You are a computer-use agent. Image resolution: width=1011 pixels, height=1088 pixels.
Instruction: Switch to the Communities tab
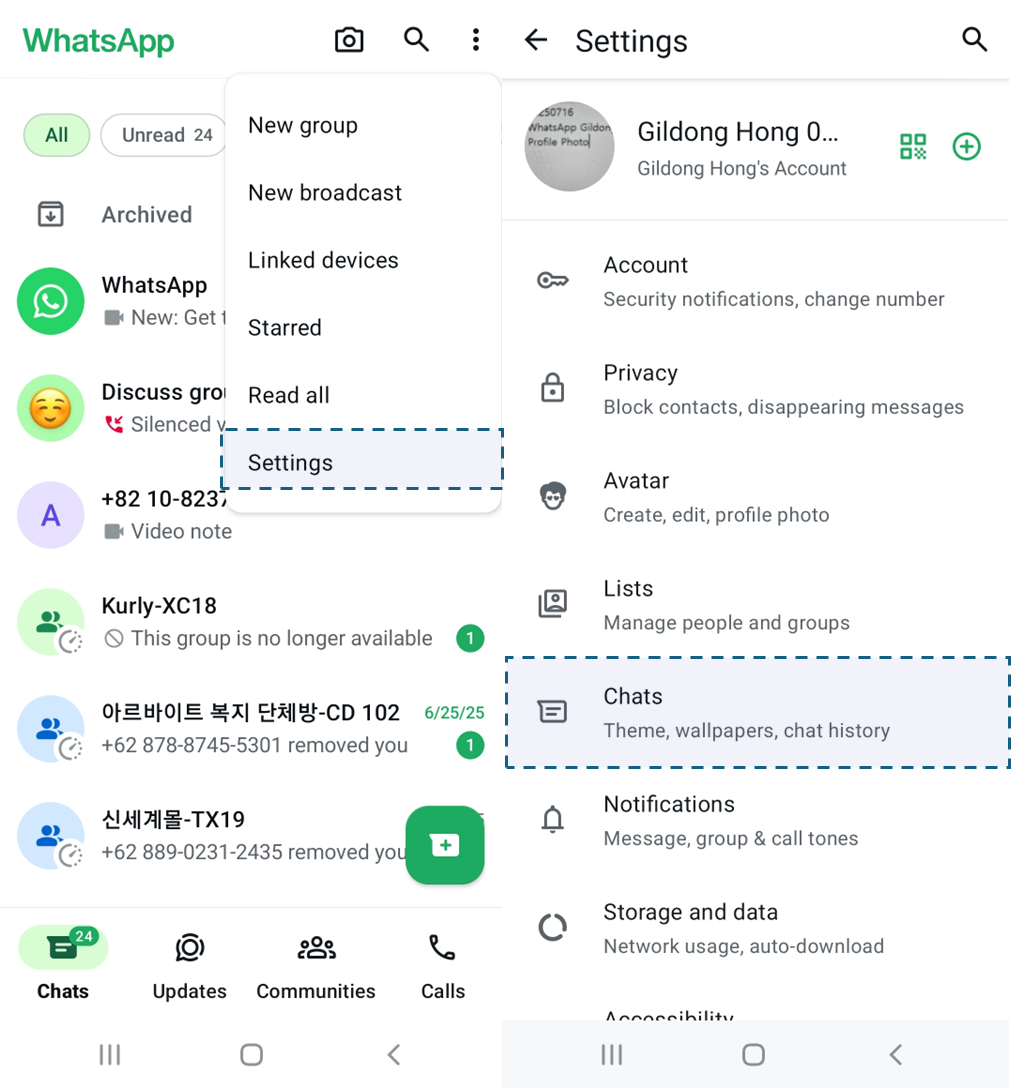(316, 966)
